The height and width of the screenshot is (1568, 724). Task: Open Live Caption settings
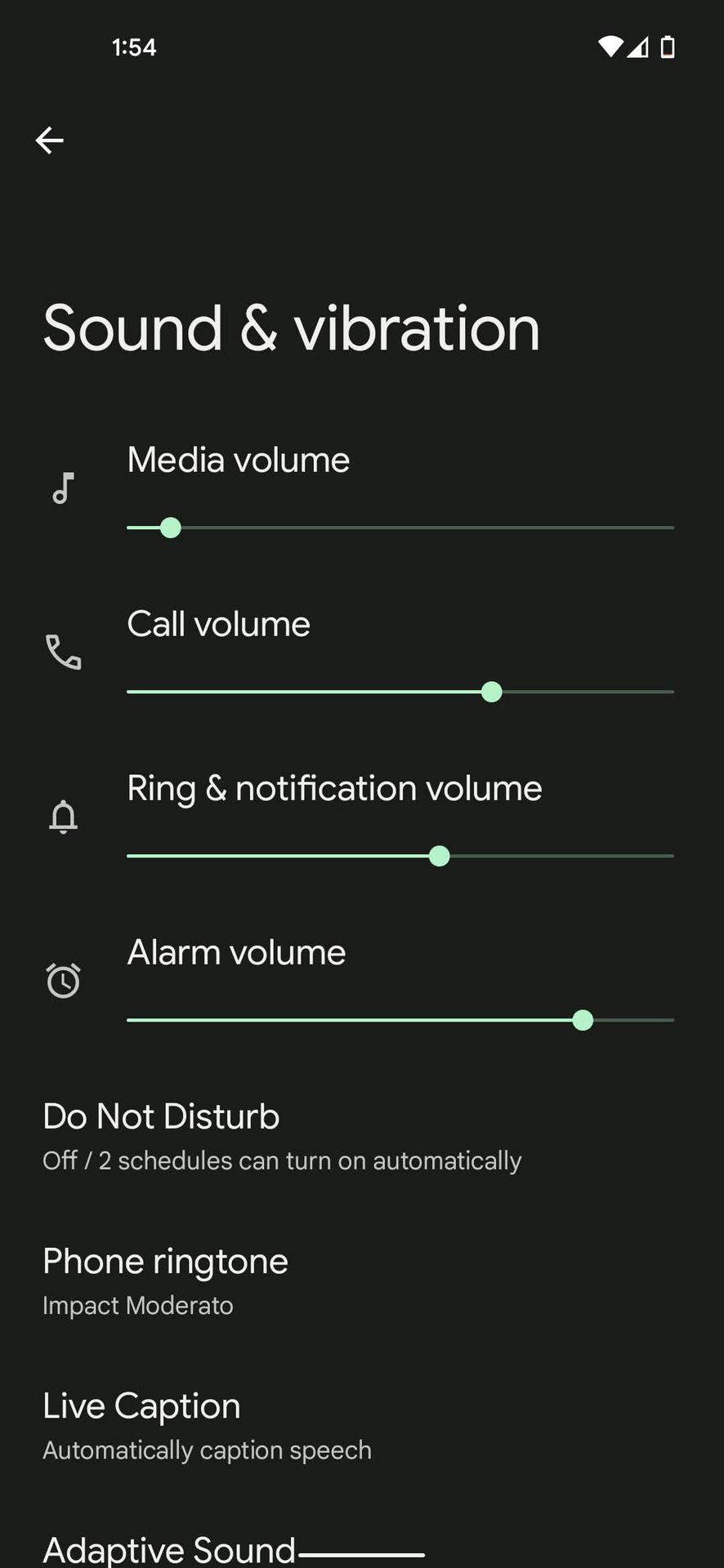pos(207,1426)
